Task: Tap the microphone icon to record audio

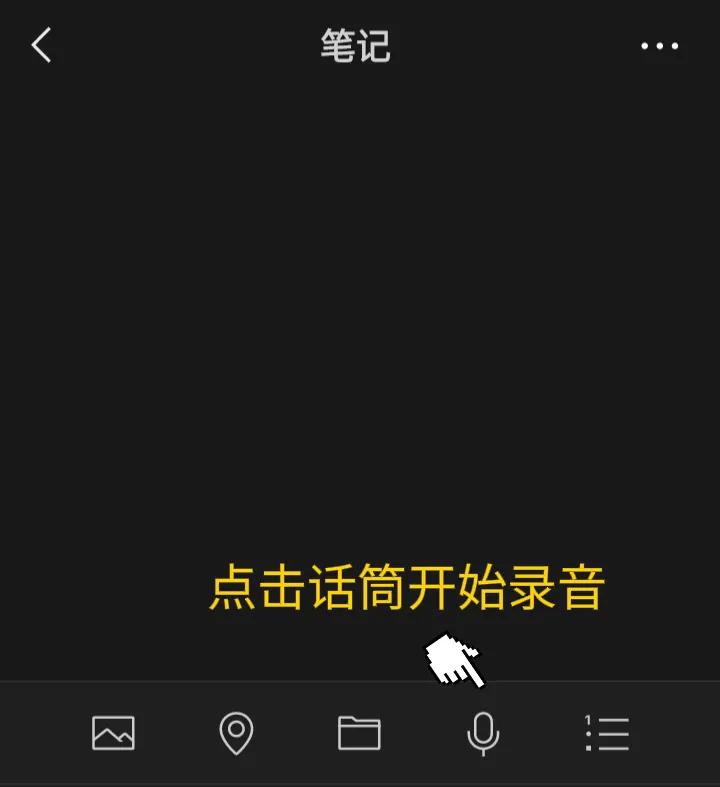Action: 483,733
